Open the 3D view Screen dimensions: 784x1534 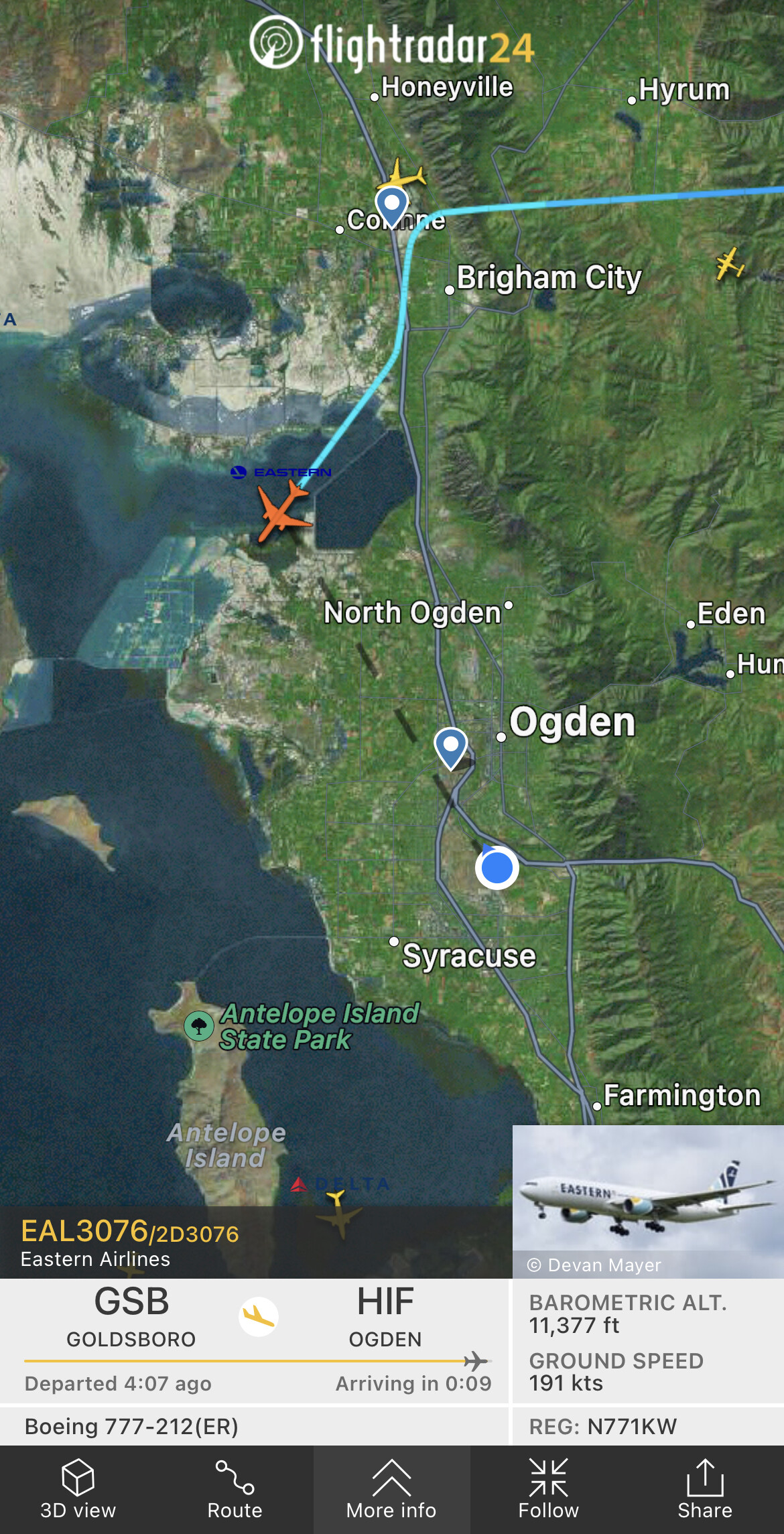point(78,1489)
